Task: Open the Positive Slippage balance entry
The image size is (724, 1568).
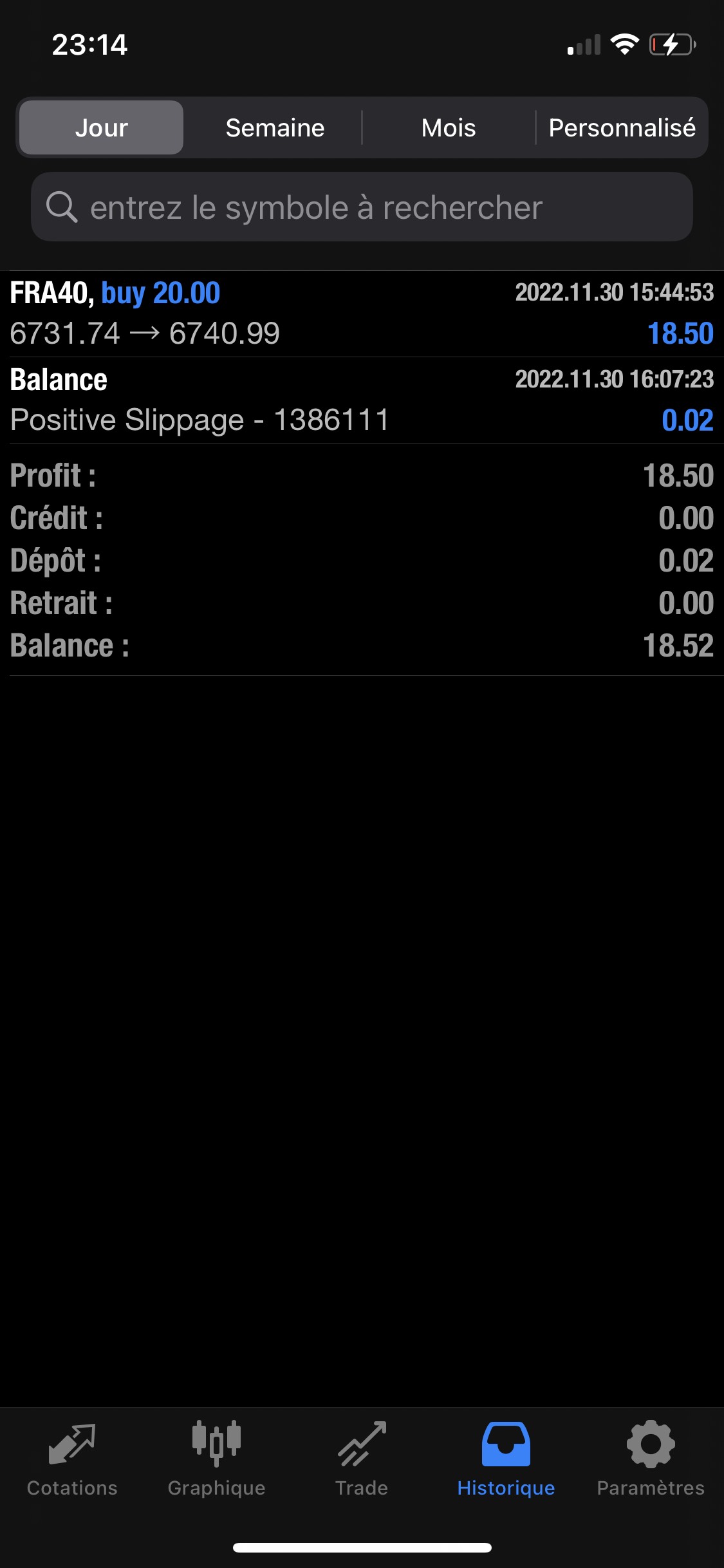Action: point(362,400)
